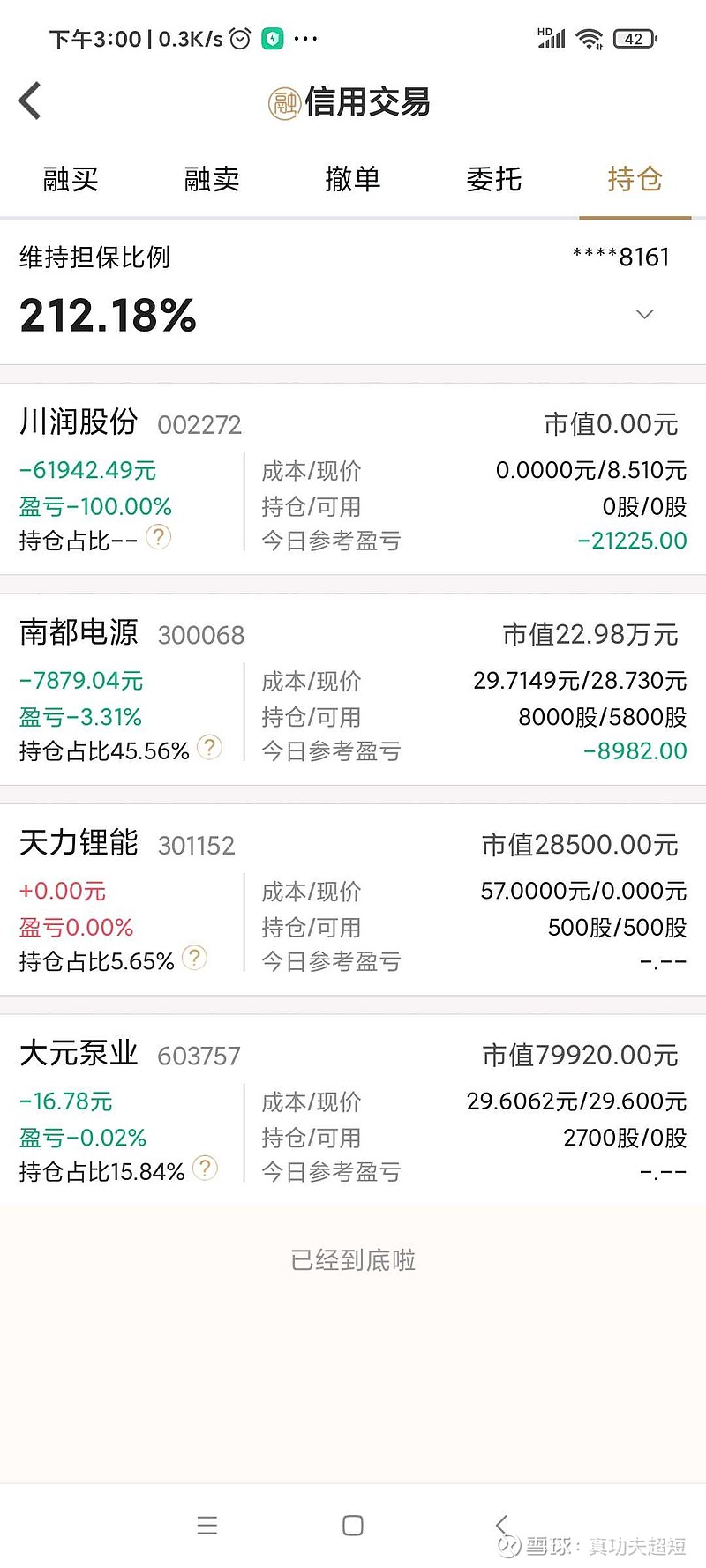Tap the help icon beside 持仓占比-- for 川润股份
Viewport: 706px width, 1568px height.
[158, 537]
